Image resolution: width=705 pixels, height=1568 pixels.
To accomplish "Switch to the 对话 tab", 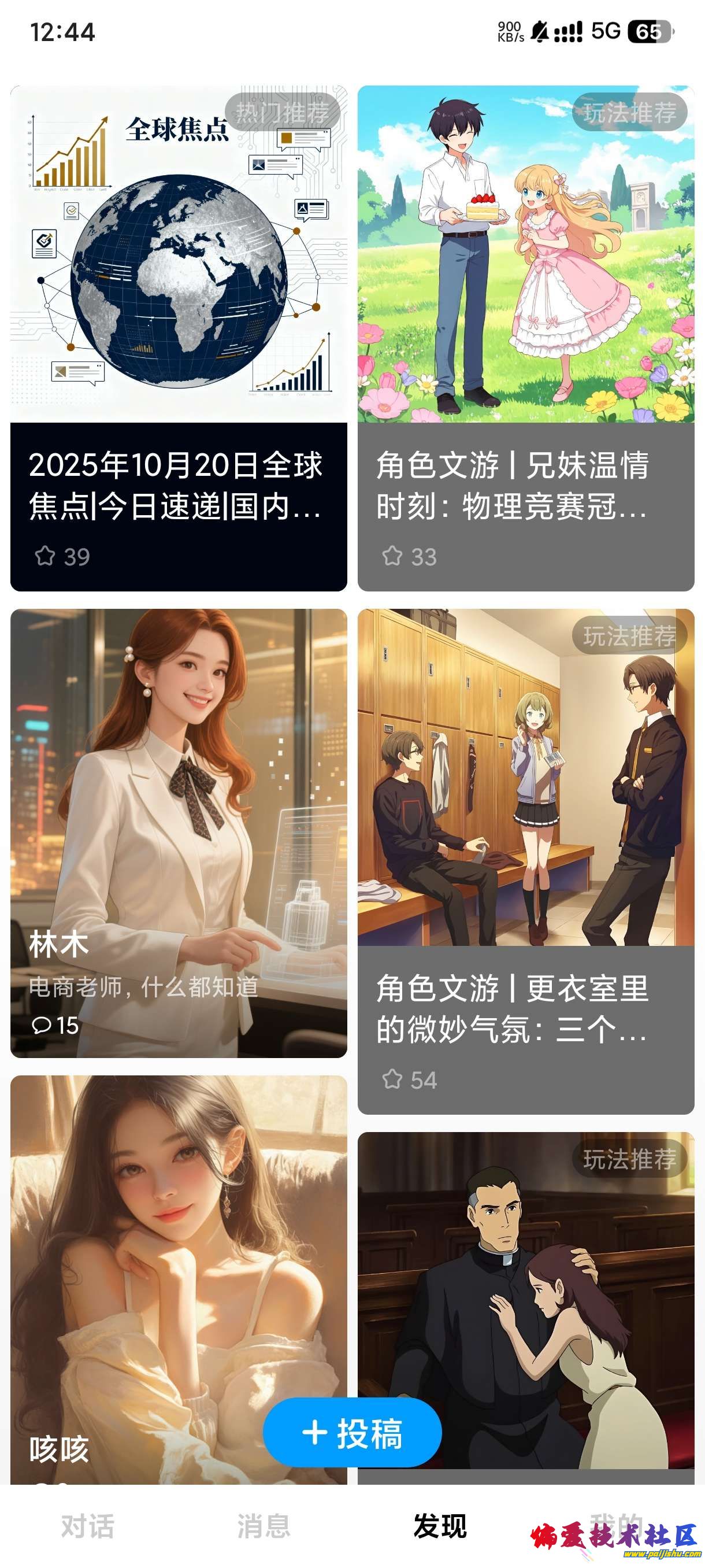I will [x=88, y=1526].
